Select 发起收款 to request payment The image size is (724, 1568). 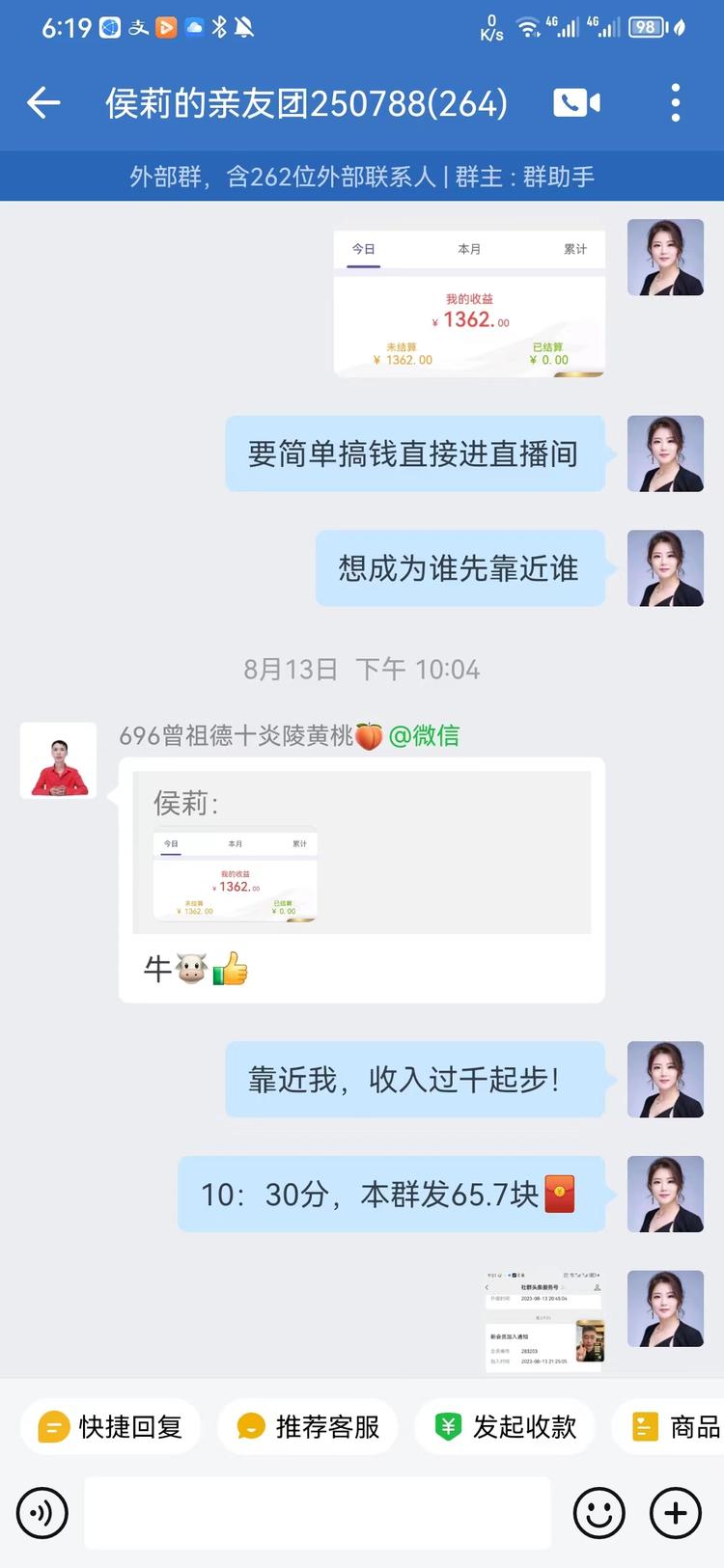[x=505, y=1426]
